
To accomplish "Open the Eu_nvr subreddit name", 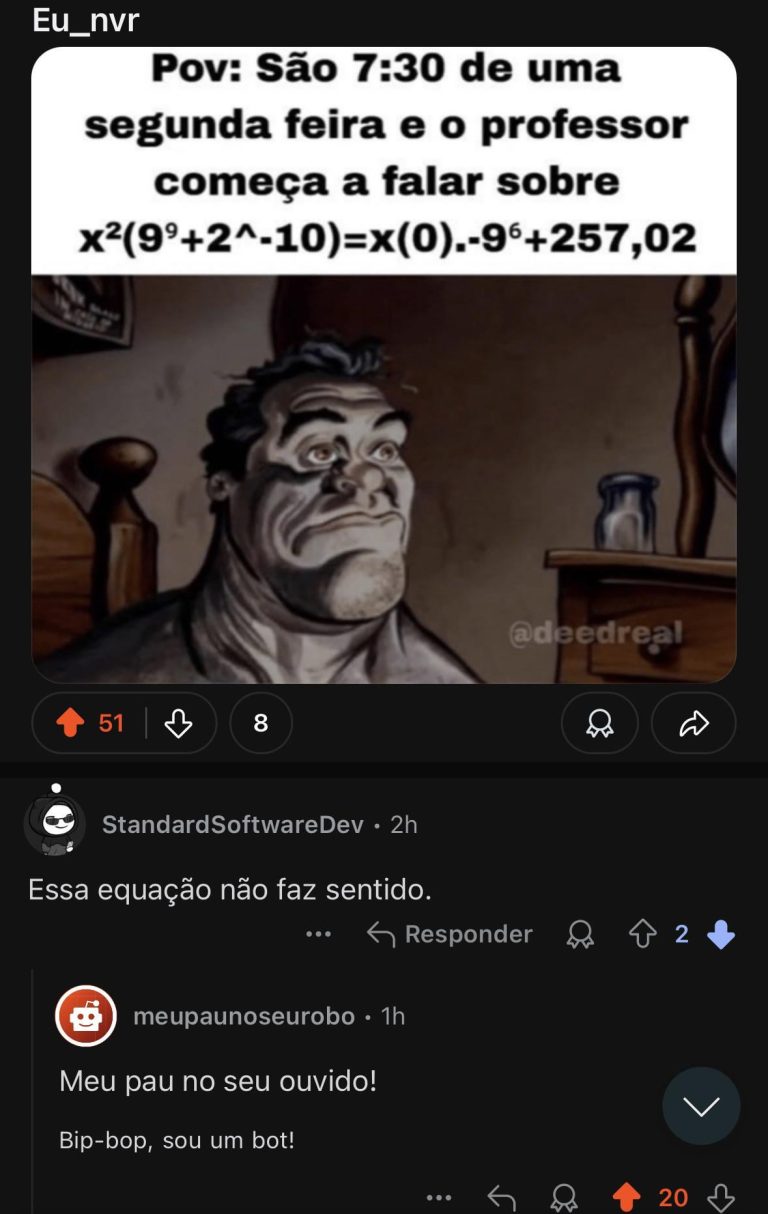I will [x=85, y=19].
